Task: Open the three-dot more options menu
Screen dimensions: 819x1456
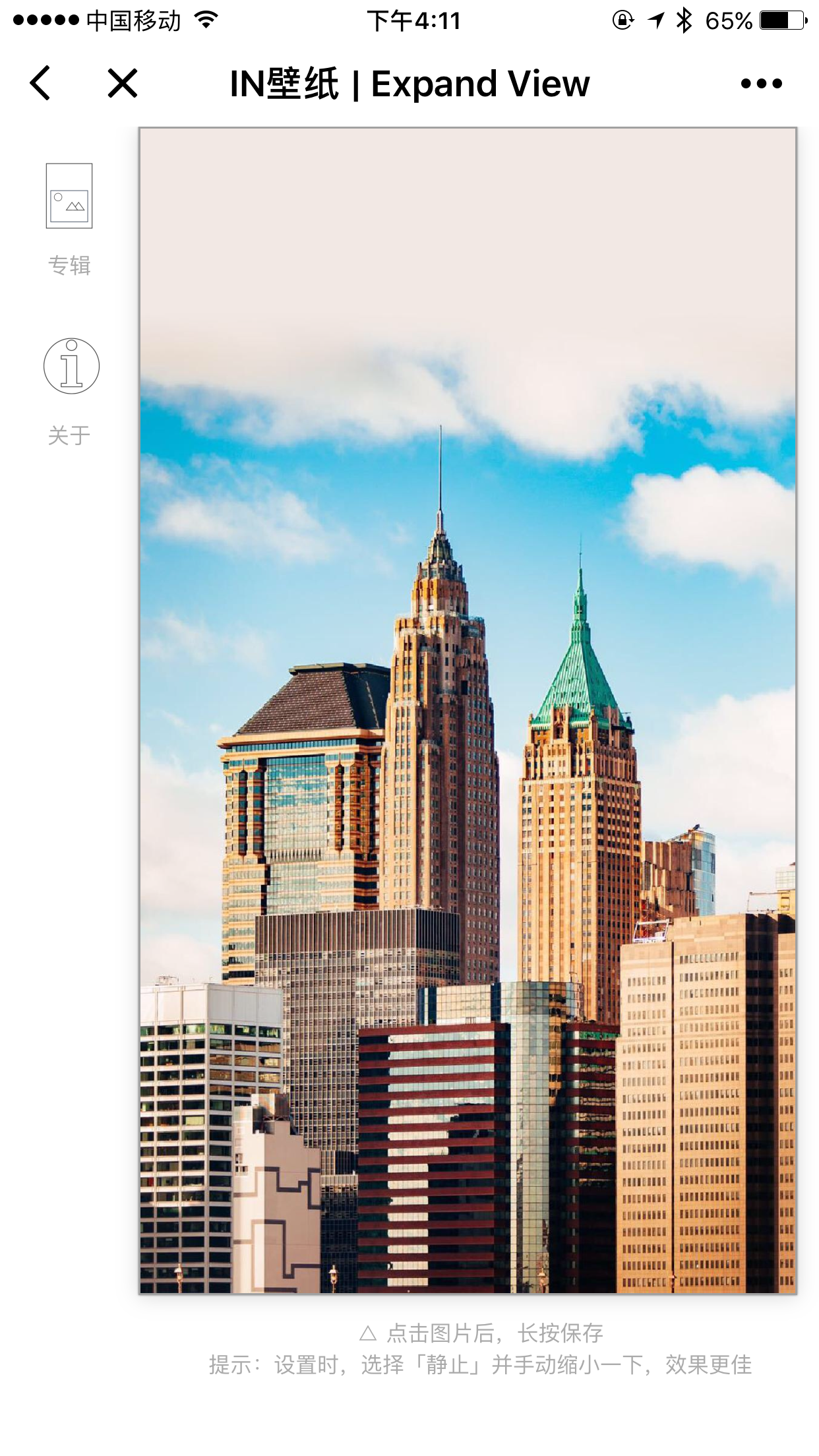Action: click(761, 84)
